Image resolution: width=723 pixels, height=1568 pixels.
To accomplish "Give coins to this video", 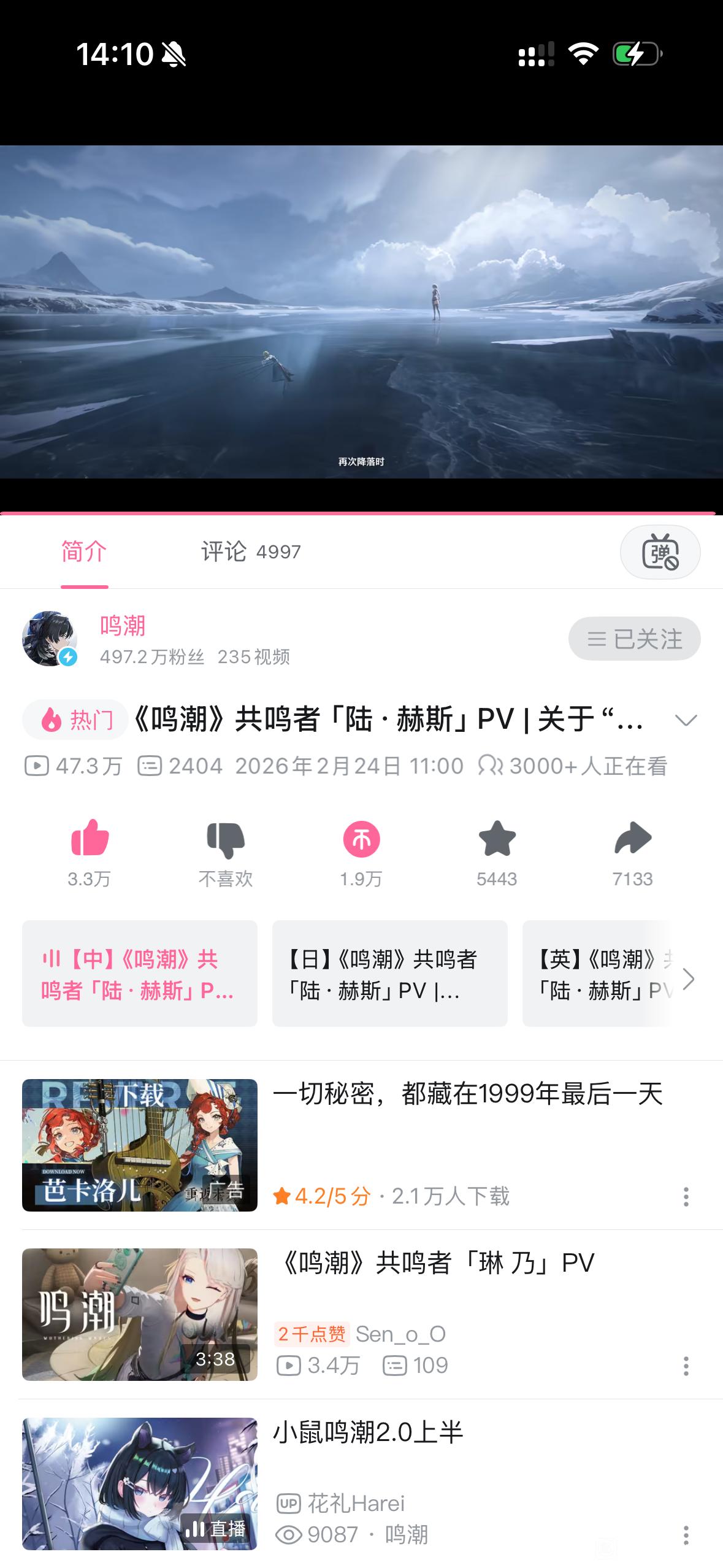I will (361, 840).
